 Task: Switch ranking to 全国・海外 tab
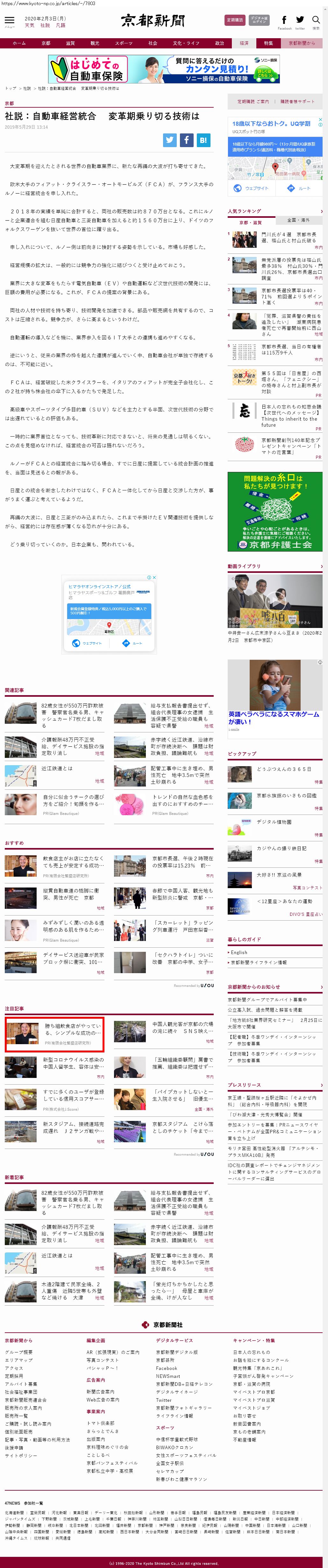tap(298, 220)
